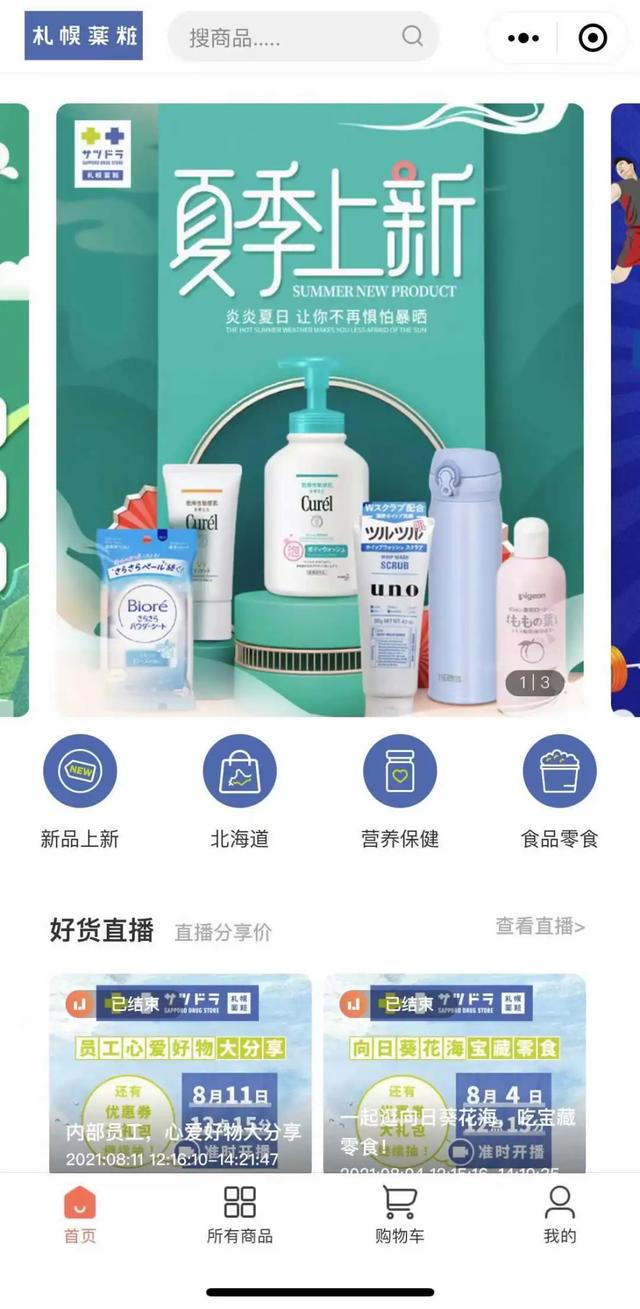Open the 购物车 tab

[x=400, y=1215]
